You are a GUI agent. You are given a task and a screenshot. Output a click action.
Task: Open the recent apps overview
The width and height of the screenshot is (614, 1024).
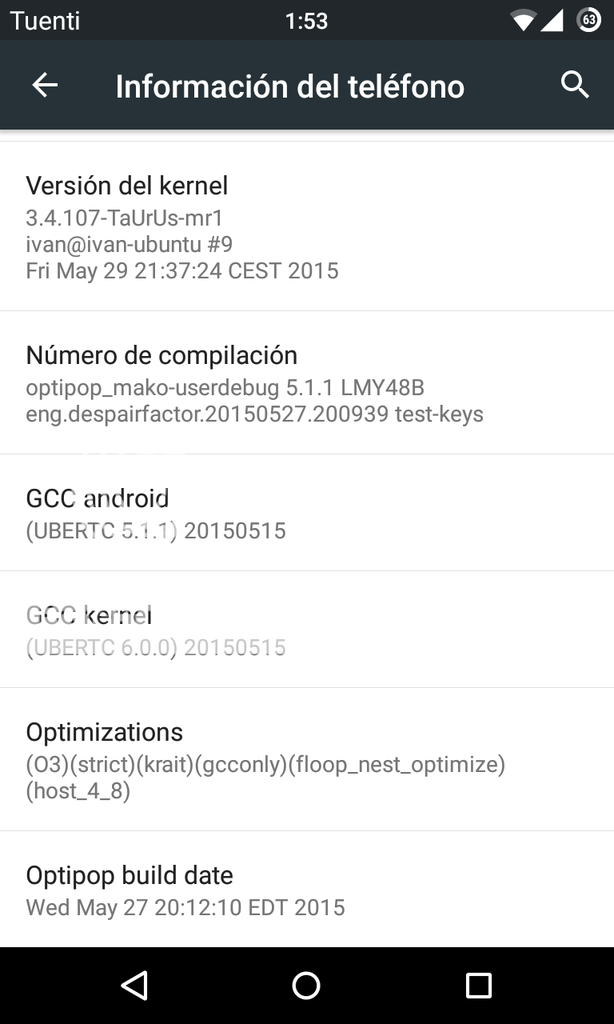coord(479,985)
